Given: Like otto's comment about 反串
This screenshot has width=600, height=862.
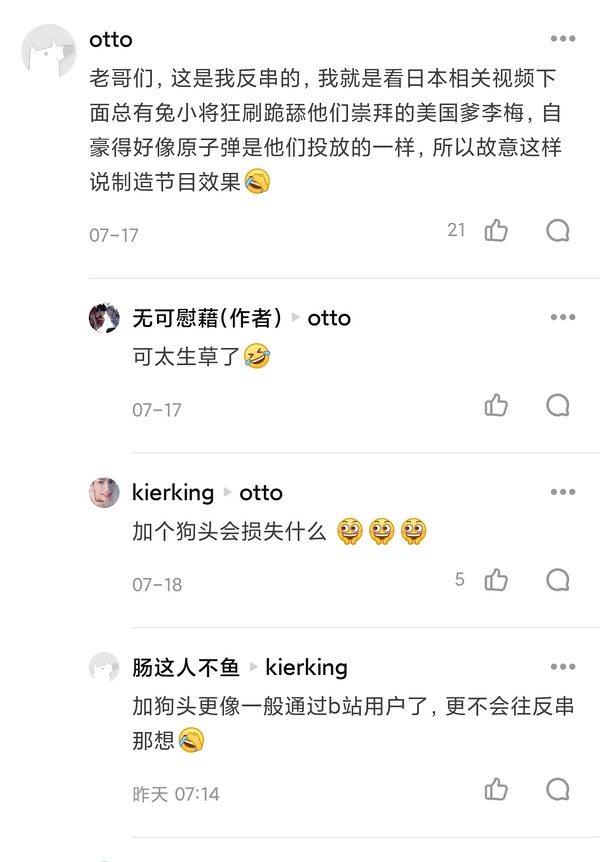Looking at the screenshot, I should tap(496, 231).
